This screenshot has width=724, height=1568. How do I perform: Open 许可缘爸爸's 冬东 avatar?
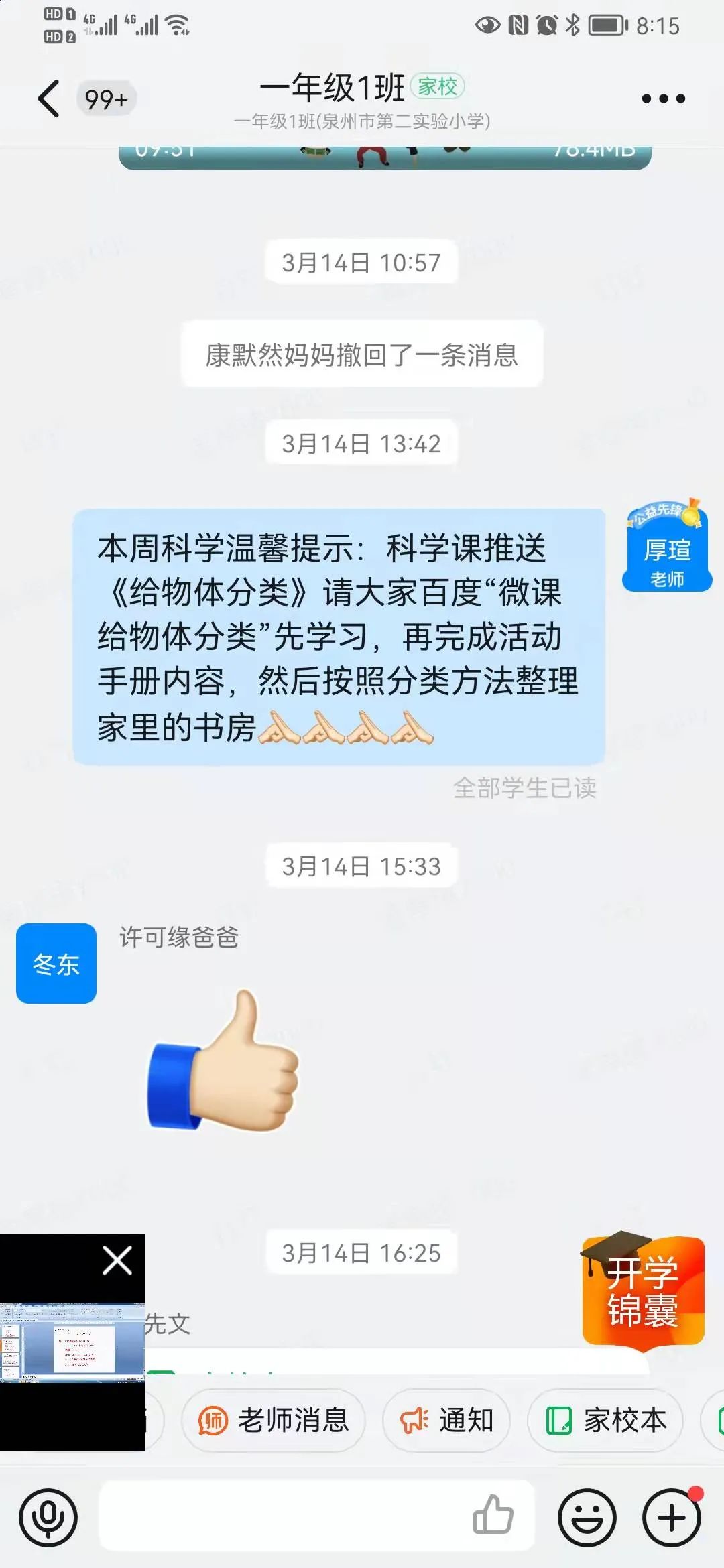pos(56,964)
